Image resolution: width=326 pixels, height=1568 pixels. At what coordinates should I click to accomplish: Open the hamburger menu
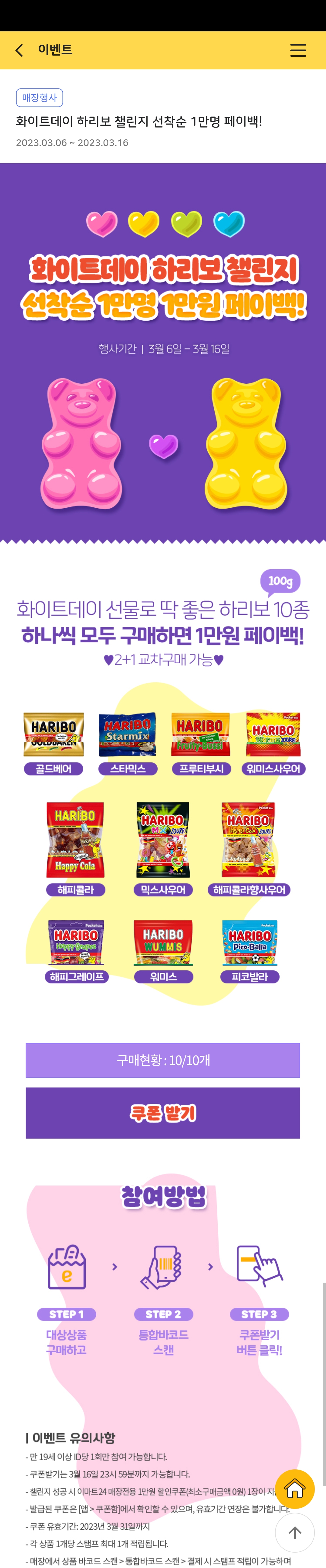click(297, 50)
